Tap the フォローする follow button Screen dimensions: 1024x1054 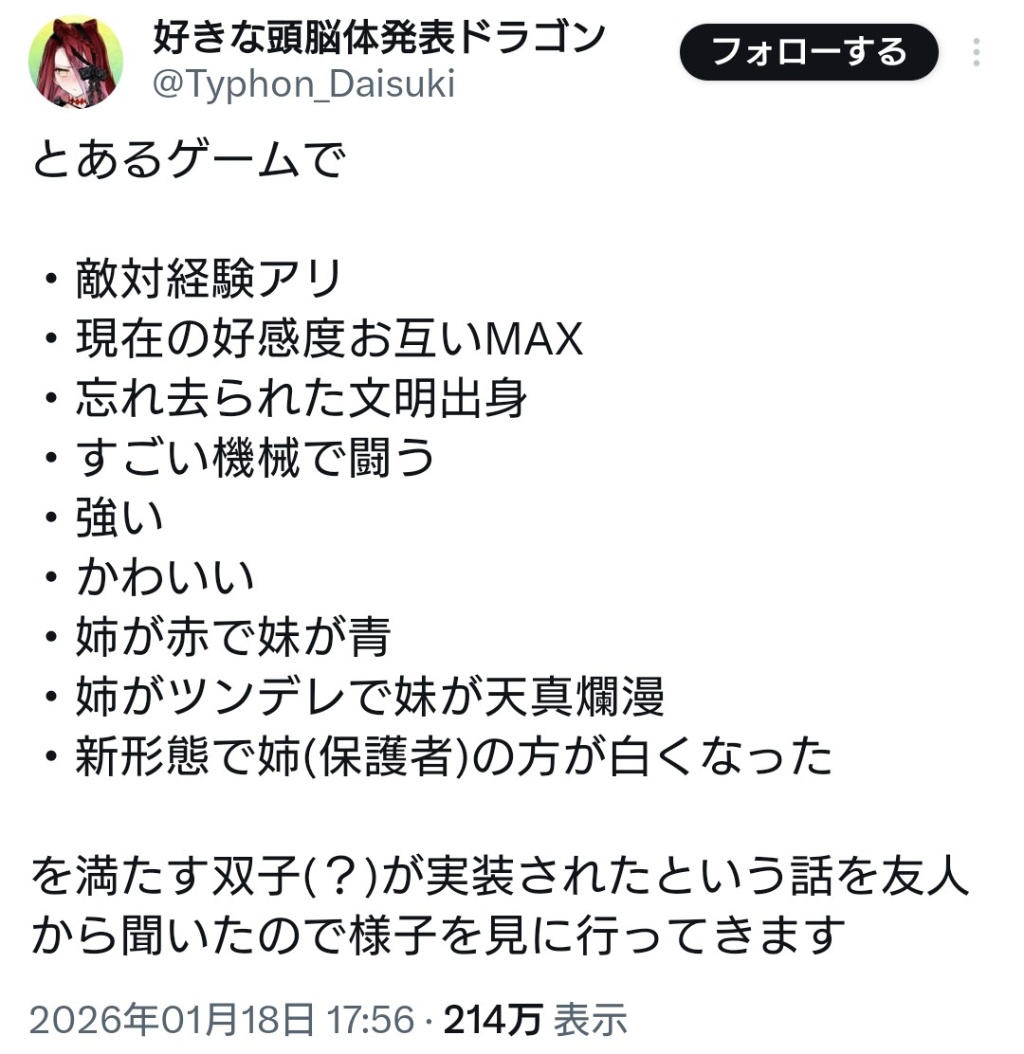(x=808, y=52)
